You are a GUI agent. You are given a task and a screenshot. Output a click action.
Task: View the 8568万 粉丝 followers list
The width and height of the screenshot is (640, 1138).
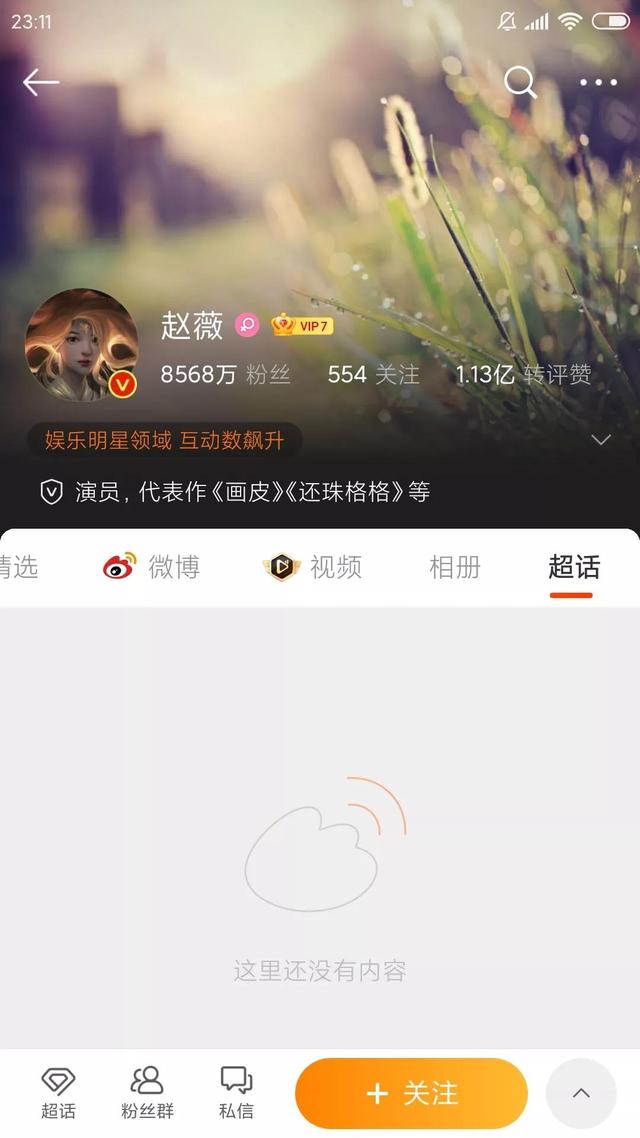click(225, 375)
